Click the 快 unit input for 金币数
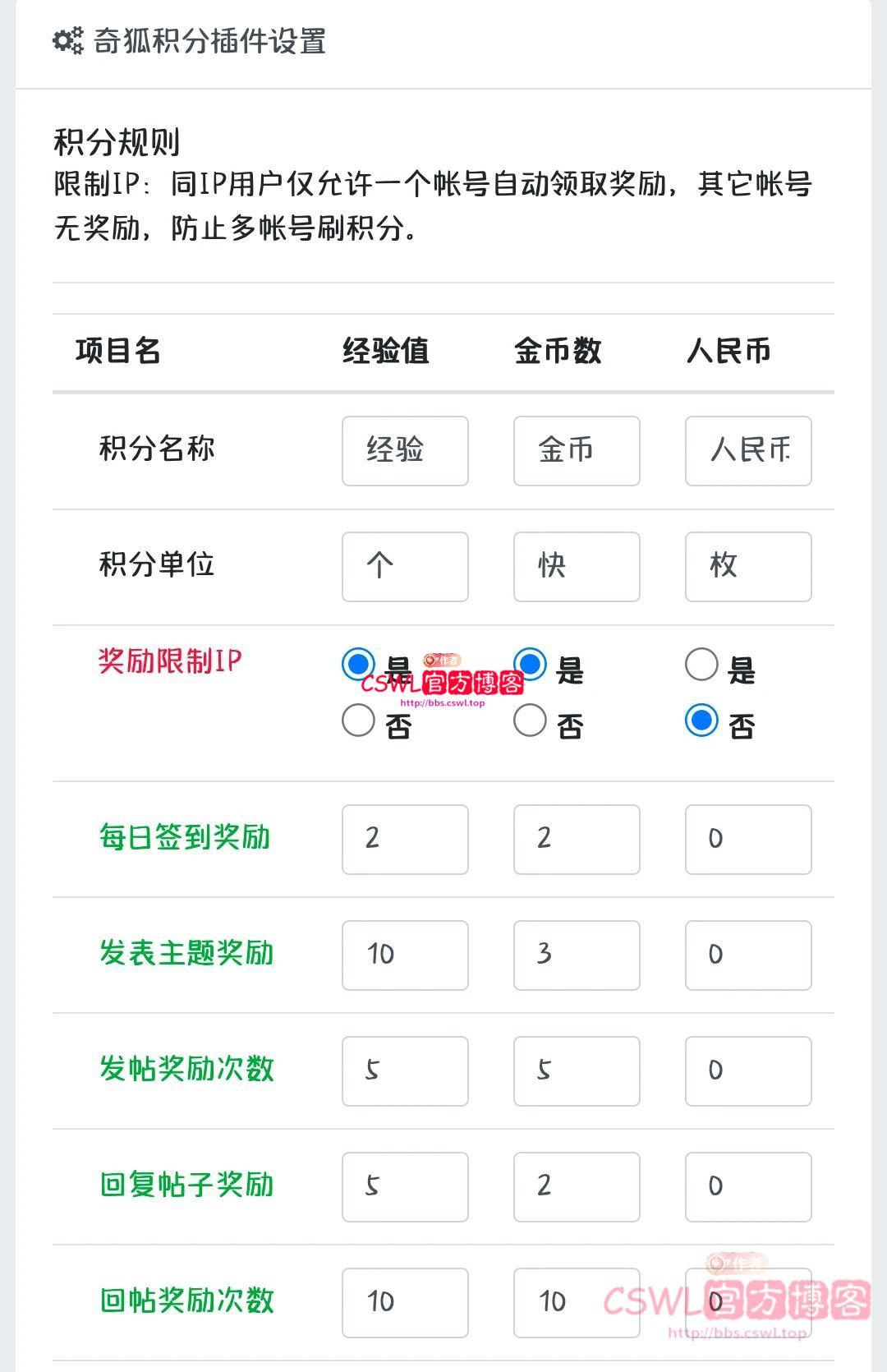This screenshot has height=1372, width=887. (x=576, y=567)
